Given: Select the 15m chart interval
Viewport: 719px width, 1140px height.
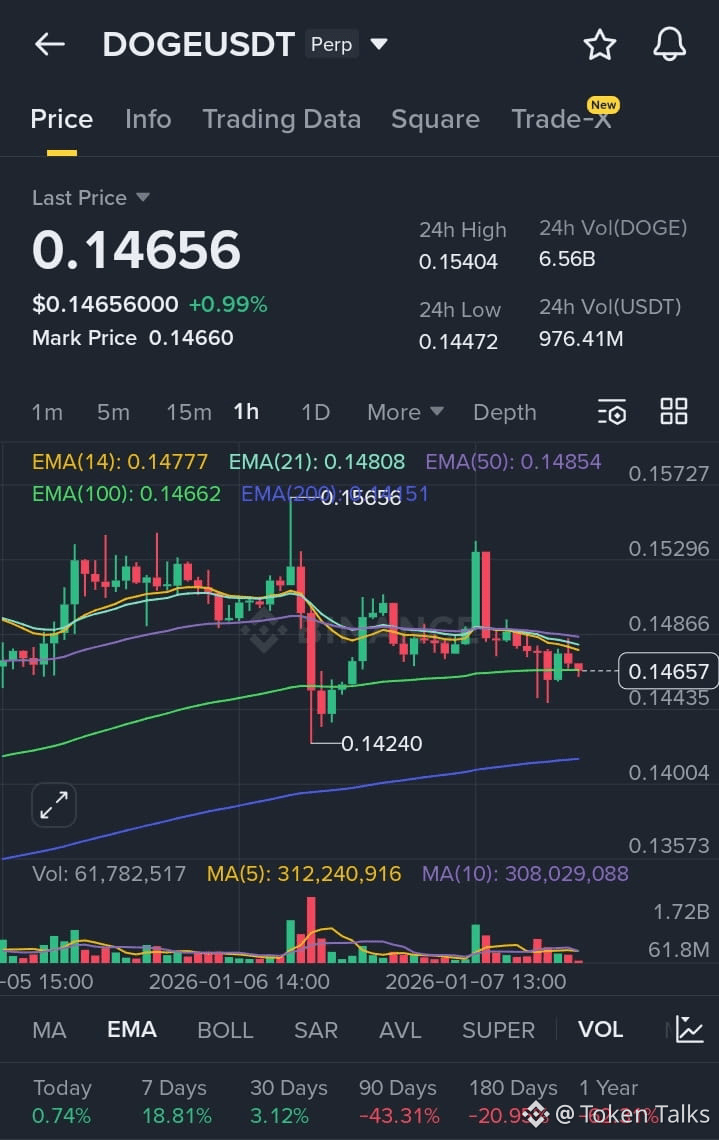Looking at the screenshot, I should tap(188, 412).
